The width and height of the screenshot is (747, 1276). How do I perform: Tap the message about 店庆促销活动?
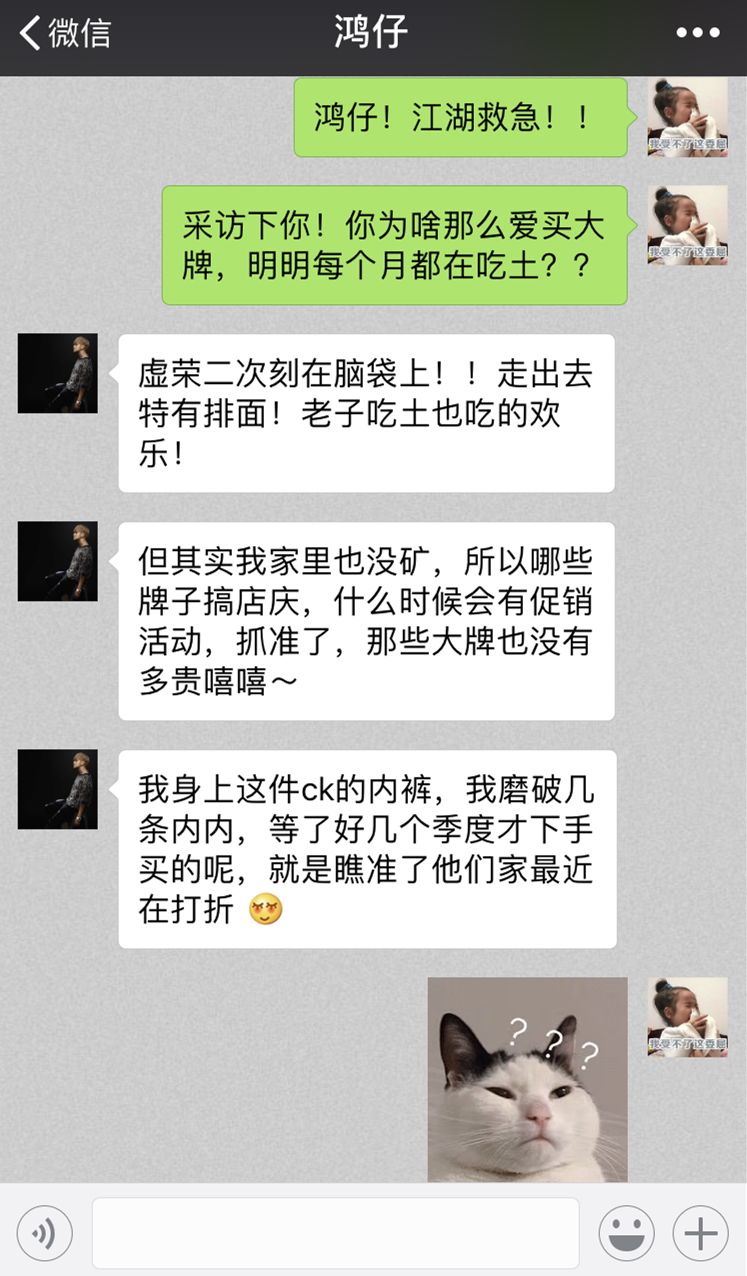(x=367, y=622)
